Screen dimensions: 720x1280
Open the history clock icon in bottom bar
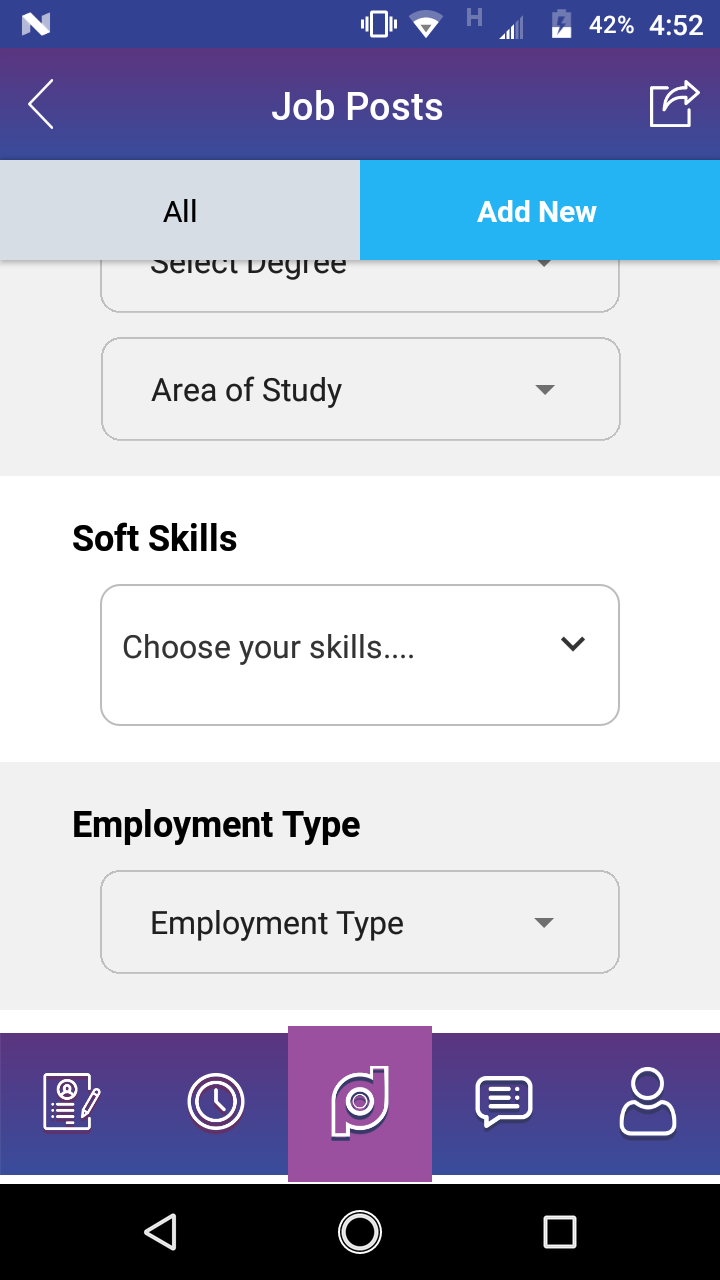click(x=214, y=1103)
